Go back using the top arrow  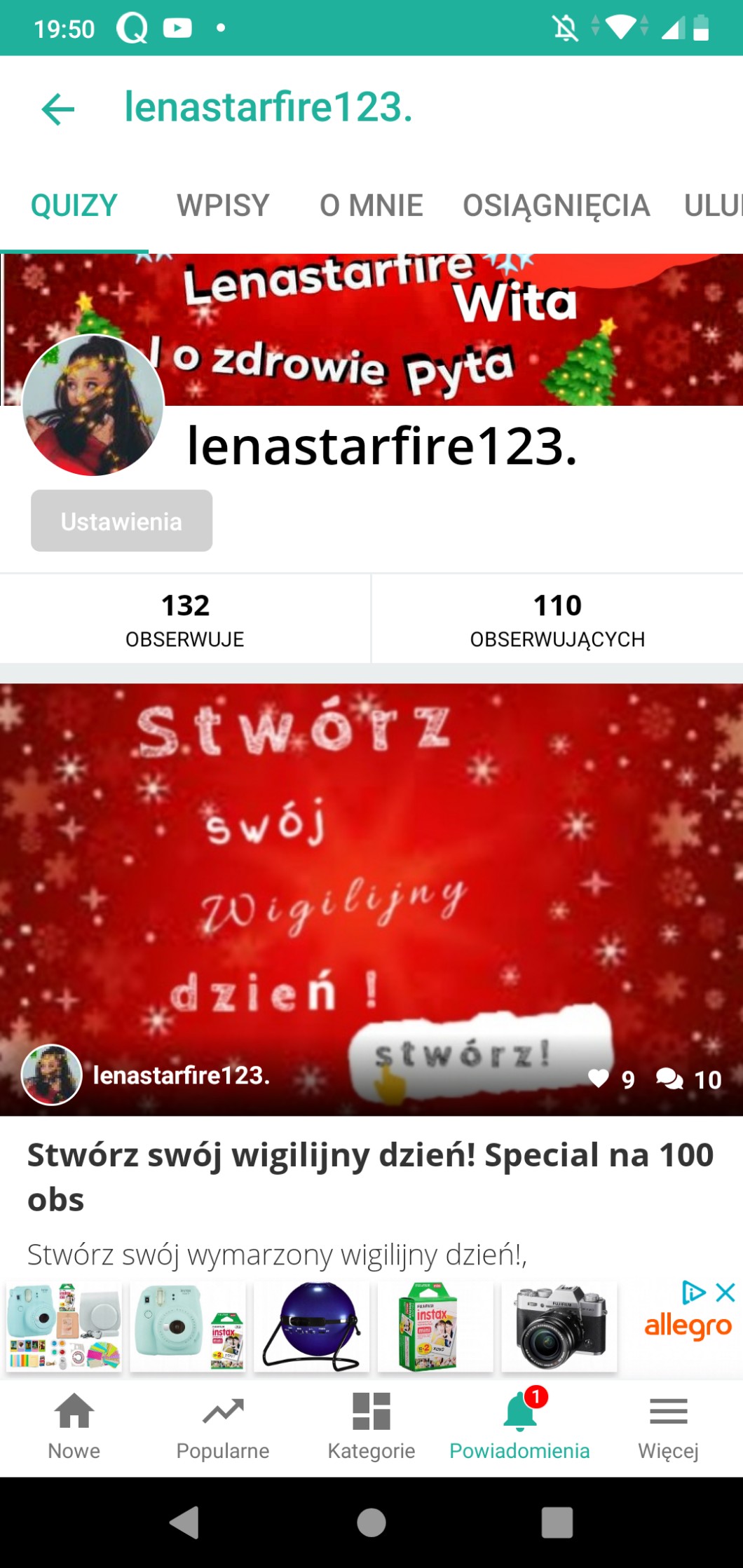click(58, 109)
